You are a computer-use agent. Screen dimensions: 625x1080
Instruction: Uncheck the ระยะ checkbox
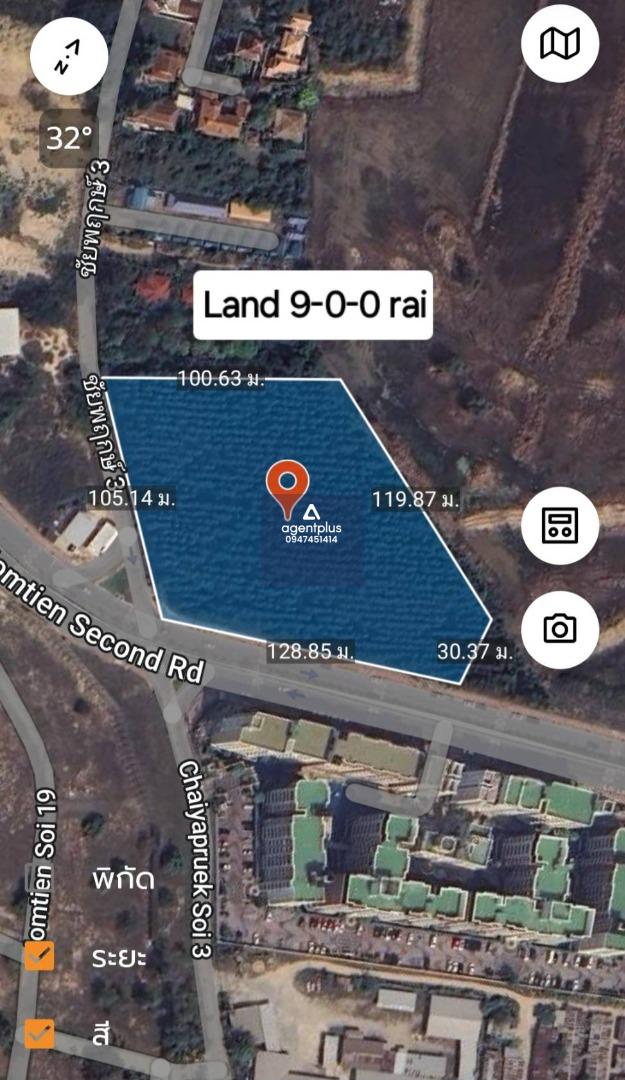click(x=39, y=956)
